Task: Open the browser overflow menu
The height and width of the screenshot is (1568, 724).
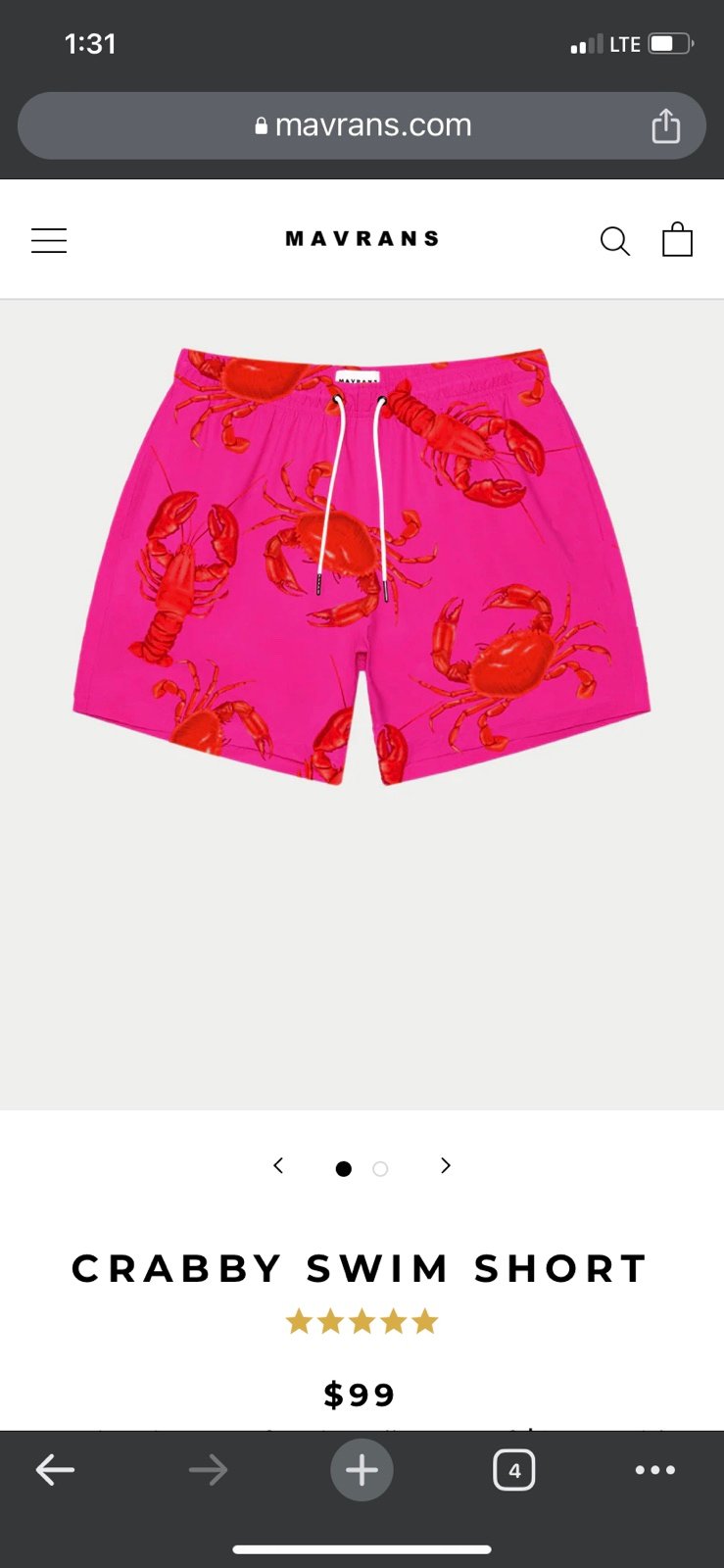Action: coord(654,1469)
